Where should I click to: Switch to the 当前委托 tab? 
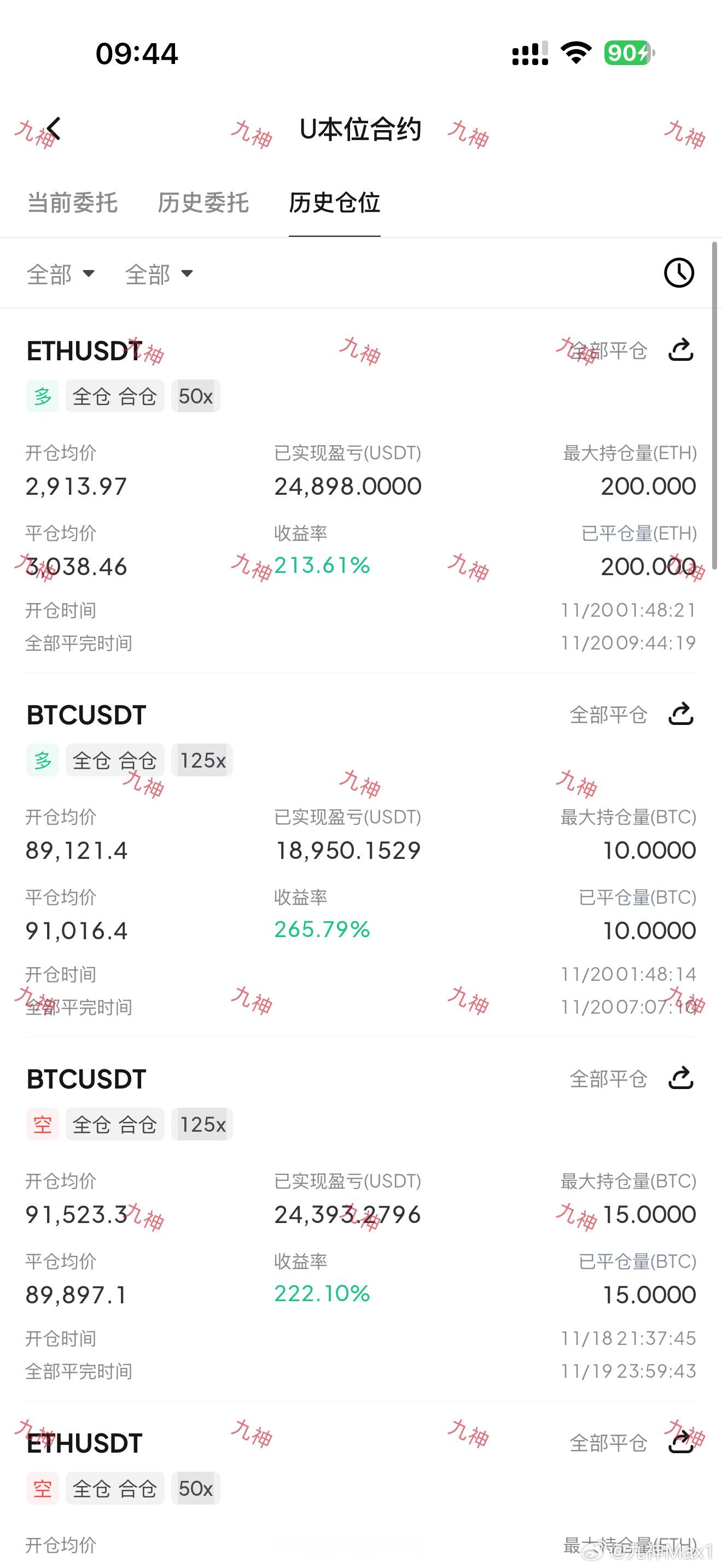72,203
